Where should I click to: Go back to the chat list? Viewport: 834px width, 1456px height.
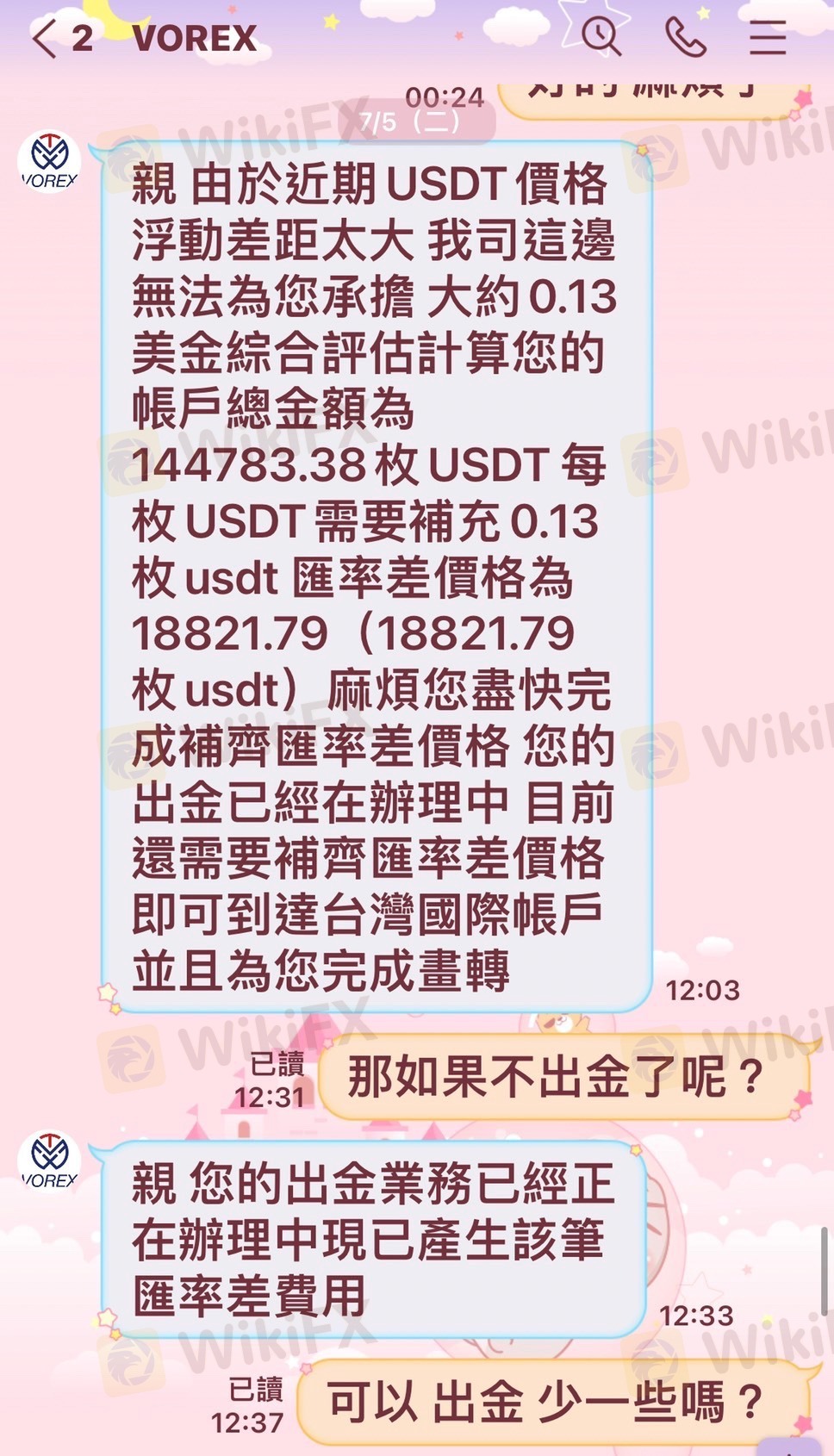click(45, 39)
